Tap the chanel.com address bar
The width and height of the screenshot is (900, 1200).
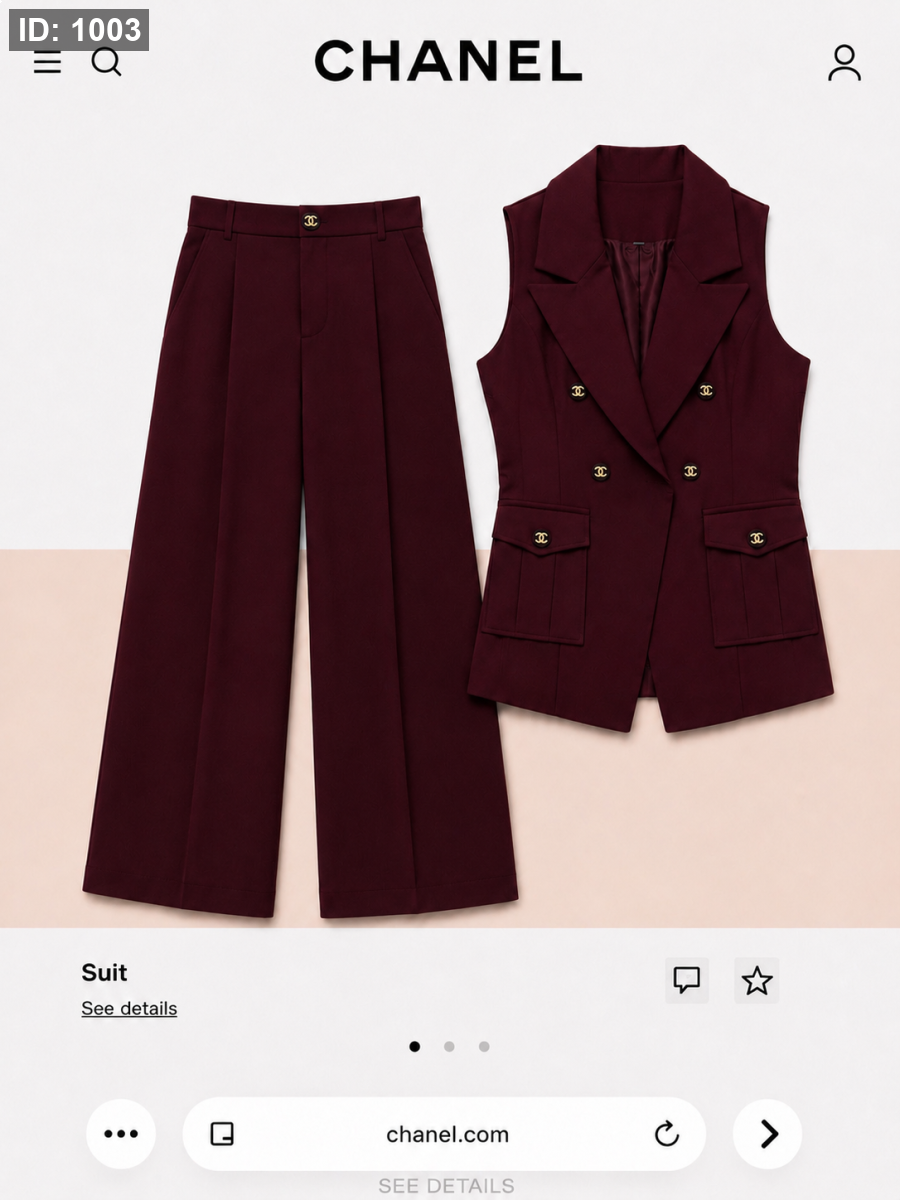click(444, 1134)
